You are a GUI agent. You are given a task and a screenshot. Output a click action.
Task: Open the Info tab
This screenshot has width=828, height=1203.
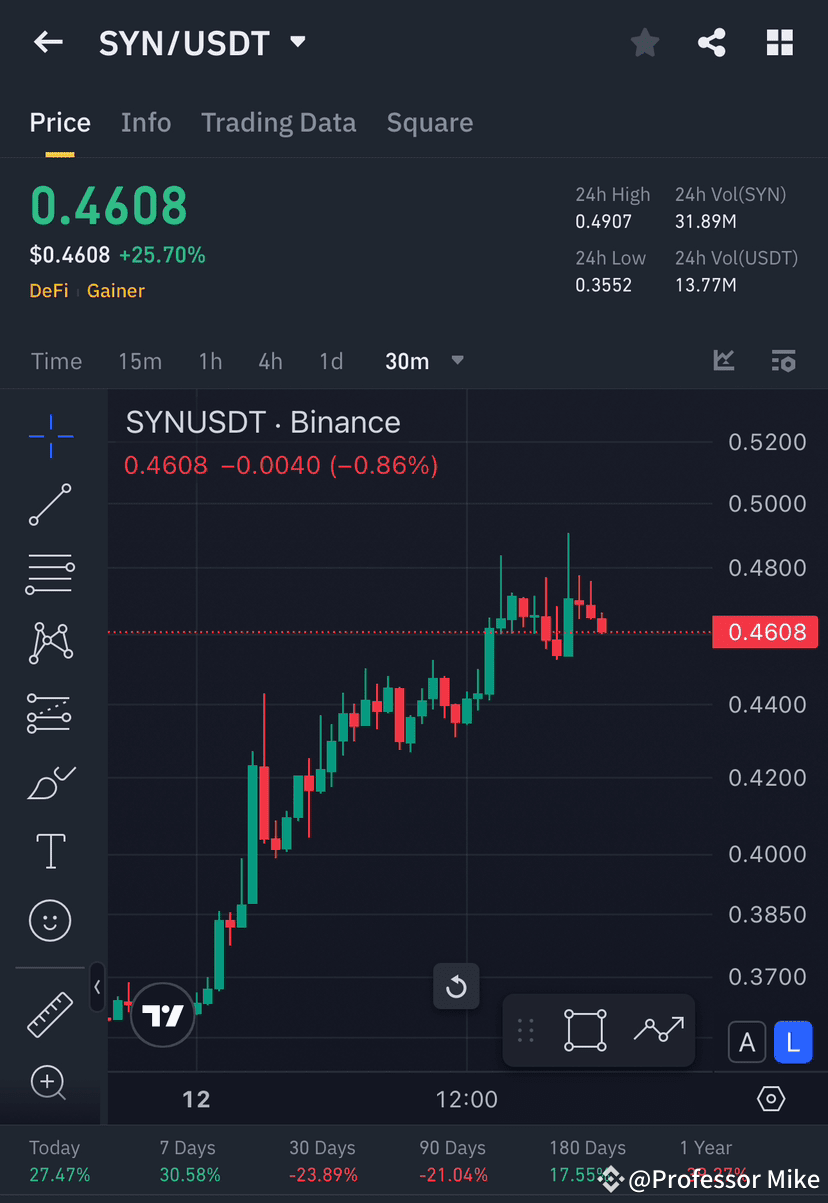(146, 122)
